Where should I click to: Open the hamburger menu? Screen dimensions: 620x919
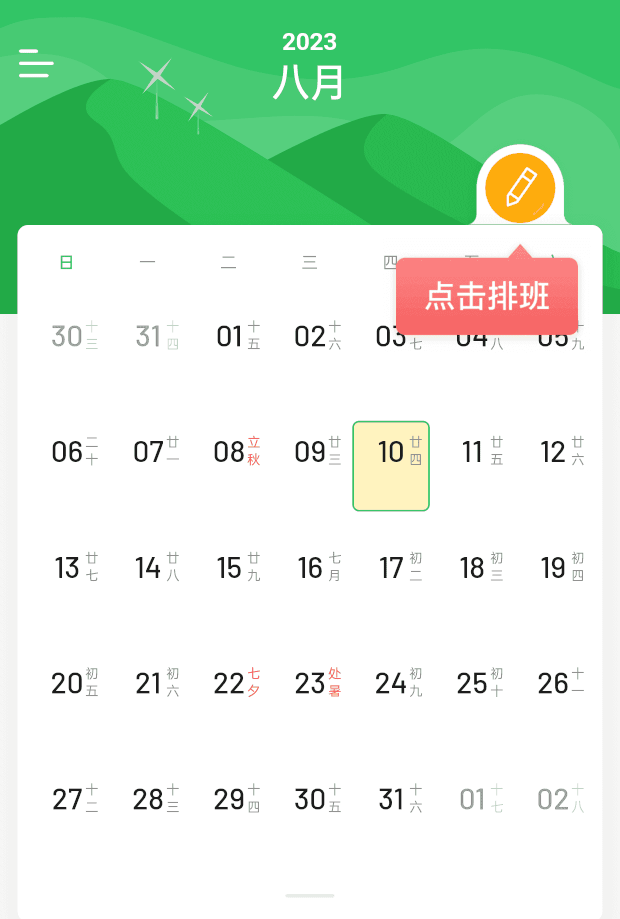click(x=36, y=63)
